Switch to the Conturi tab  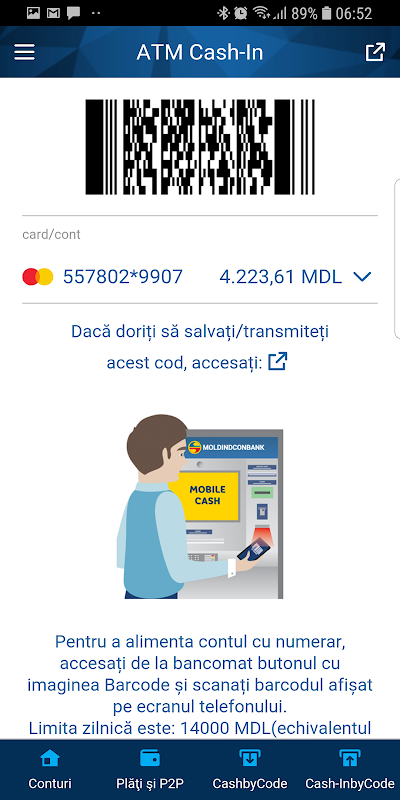click(x=50, y=770)
